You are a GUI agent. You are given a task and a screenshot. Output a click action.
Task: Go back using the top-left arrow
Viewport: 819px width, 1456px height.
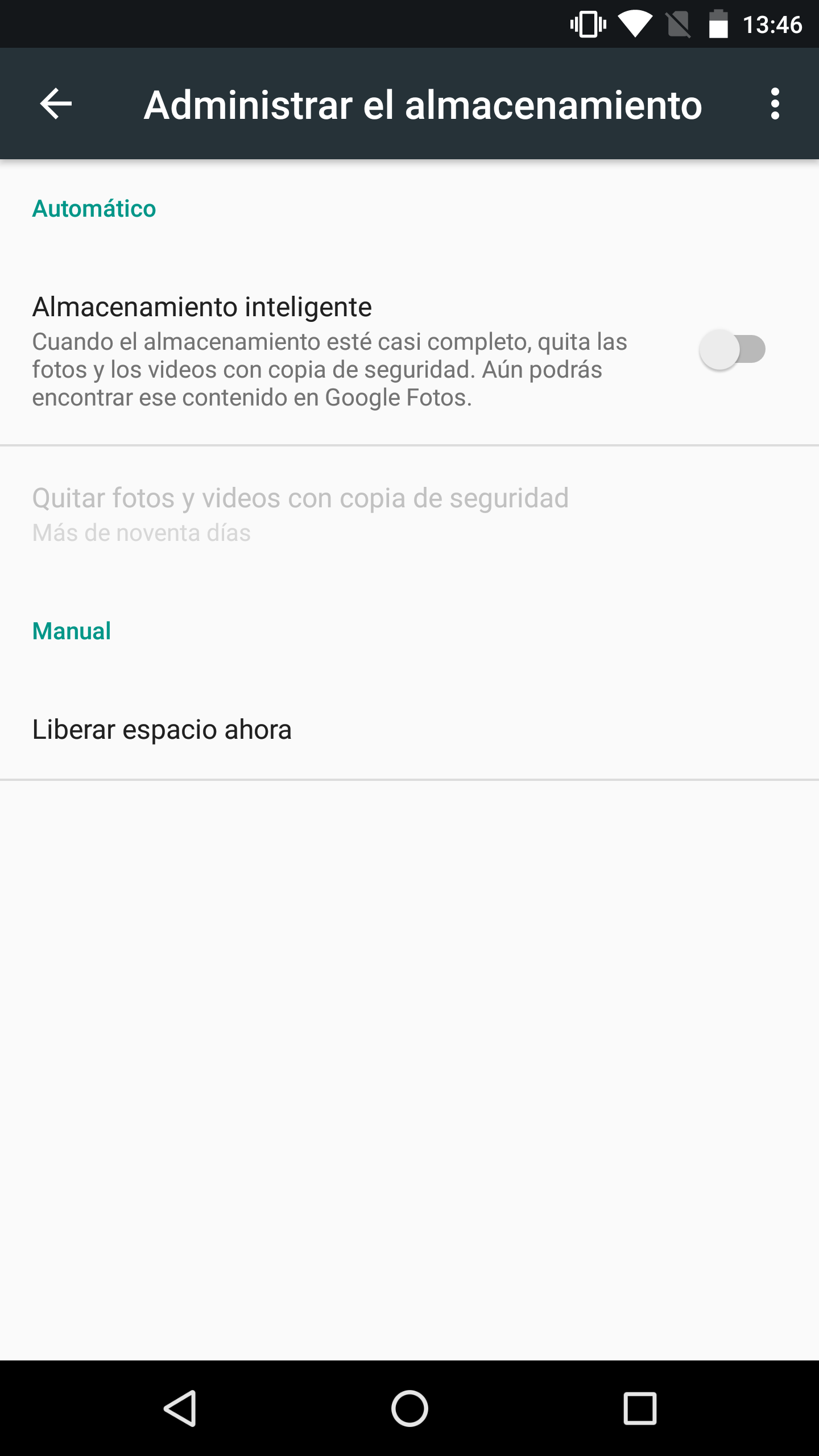click(x=56, y=104)
